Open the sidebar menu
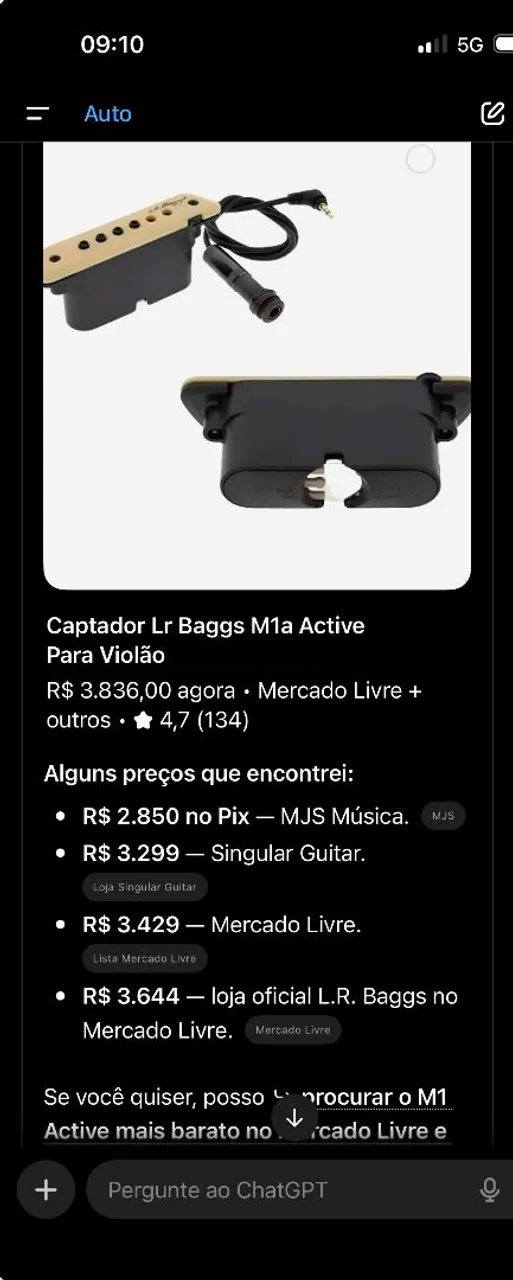The height and width of the screenshot is (1280, 513). 38,114
